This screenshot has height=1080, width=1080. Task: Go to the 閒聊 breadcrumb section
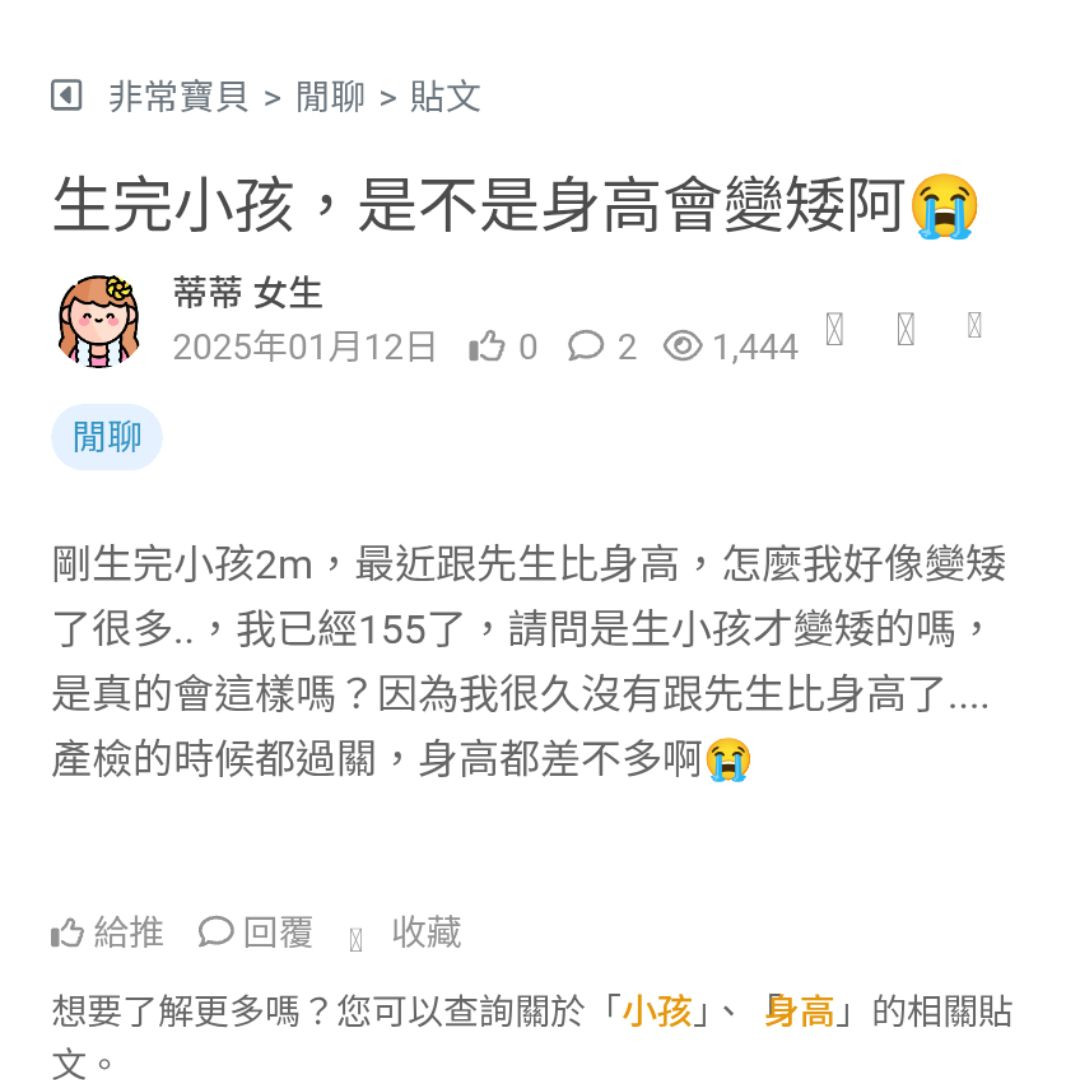330,97
